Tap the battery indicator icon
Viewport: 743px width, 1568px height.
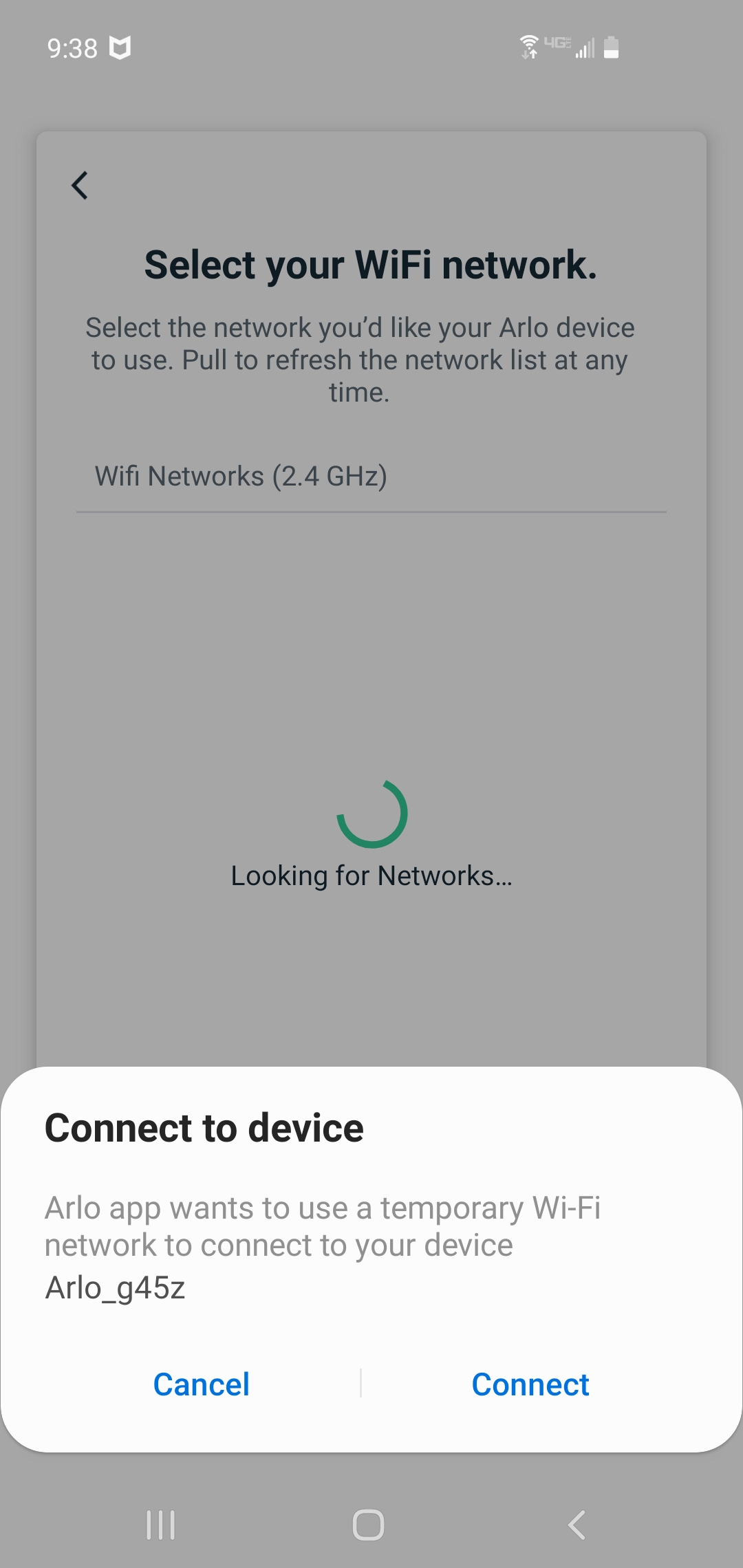click(611, 48)
